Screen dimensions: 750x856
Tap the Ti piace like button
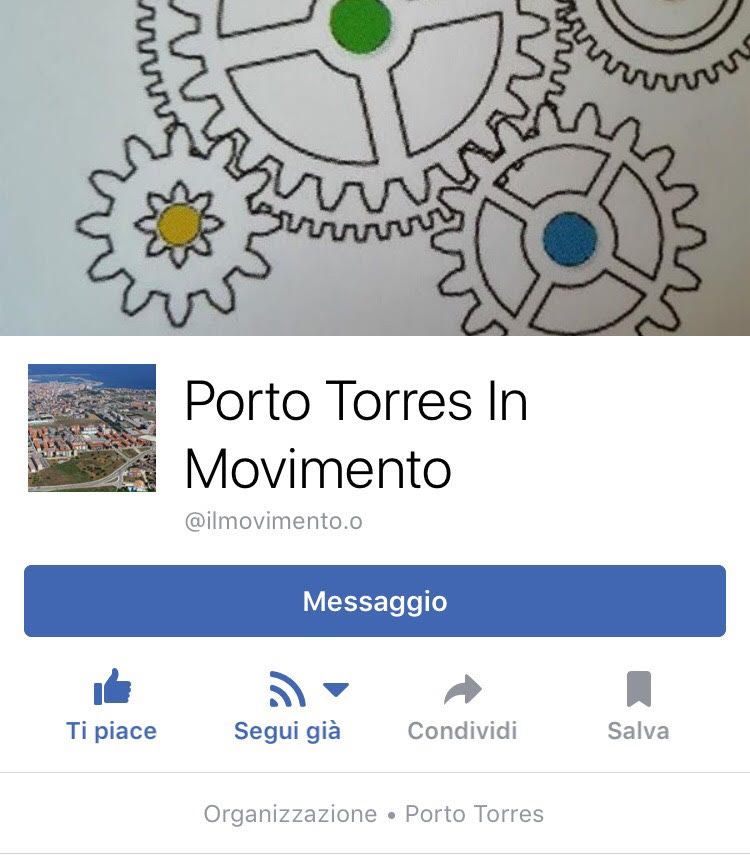tap(112, 706)
